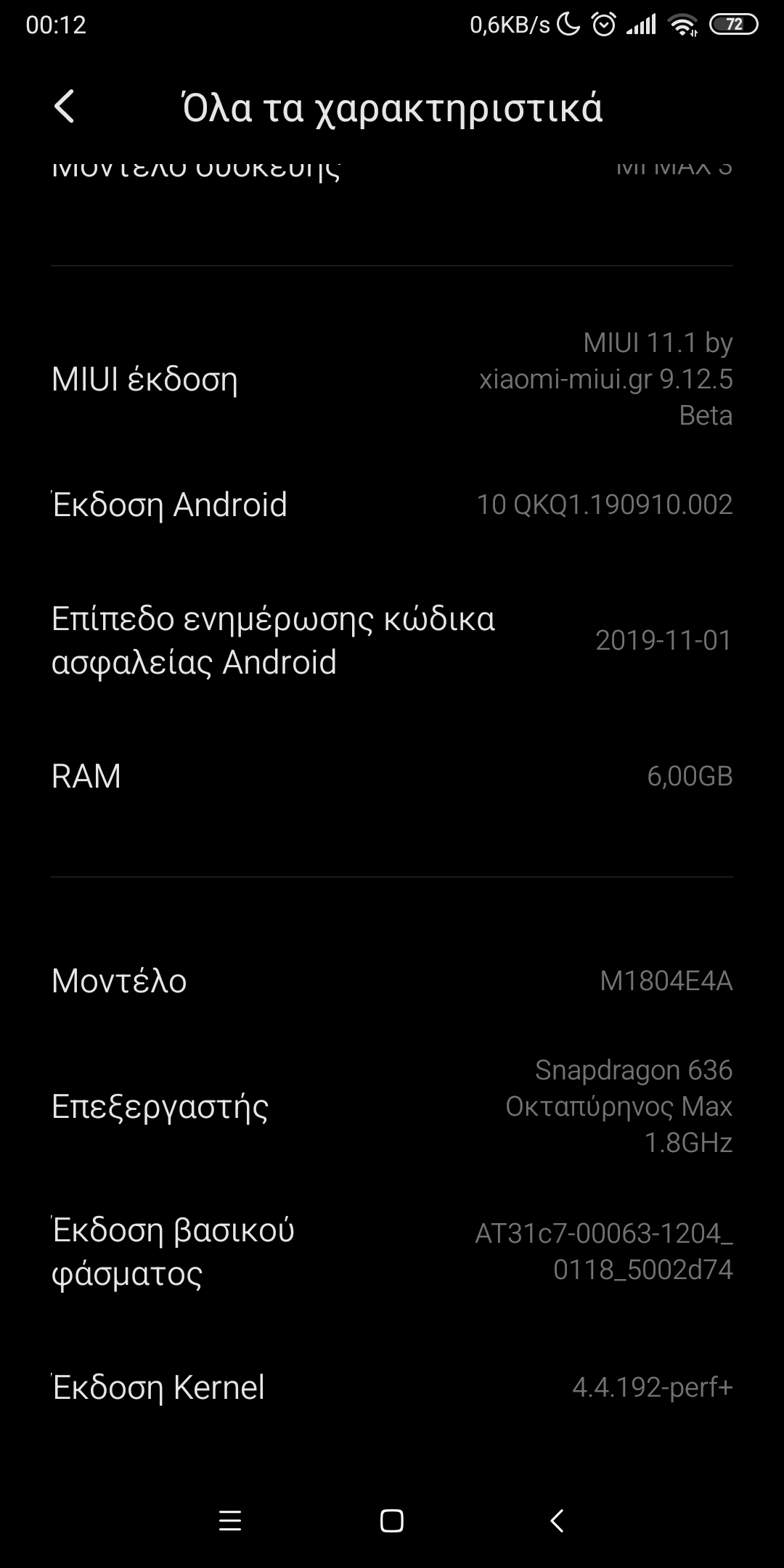Viewport: 784px width, 1568px height.
Task: Go to the home screen
Action: [x=392, y=1520]
